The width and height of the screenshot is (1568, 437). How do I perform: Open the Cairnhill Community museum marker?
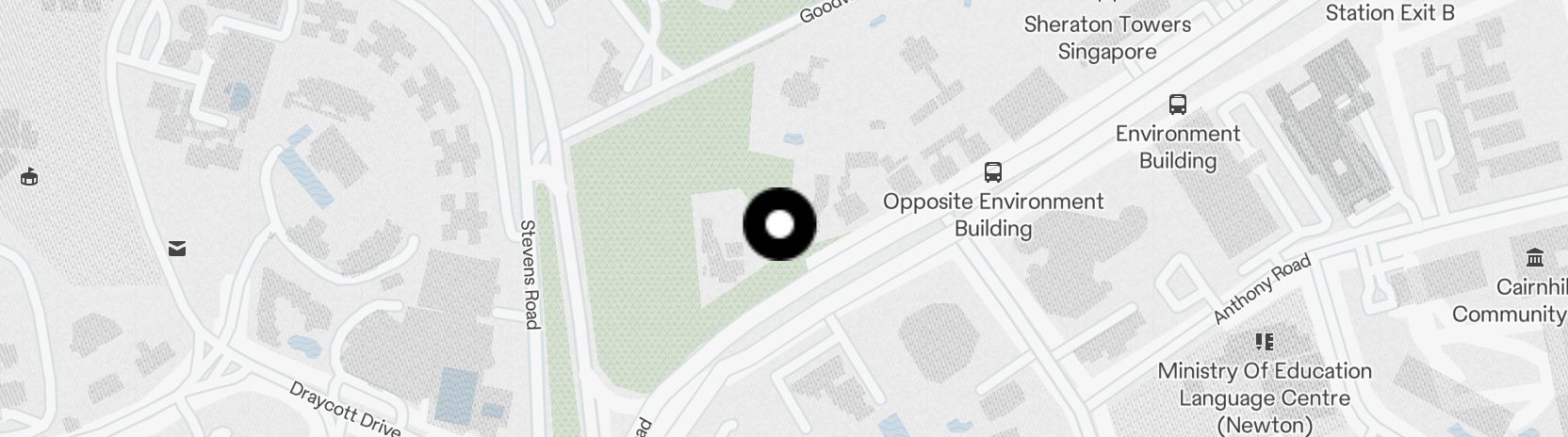[1534, 257]
